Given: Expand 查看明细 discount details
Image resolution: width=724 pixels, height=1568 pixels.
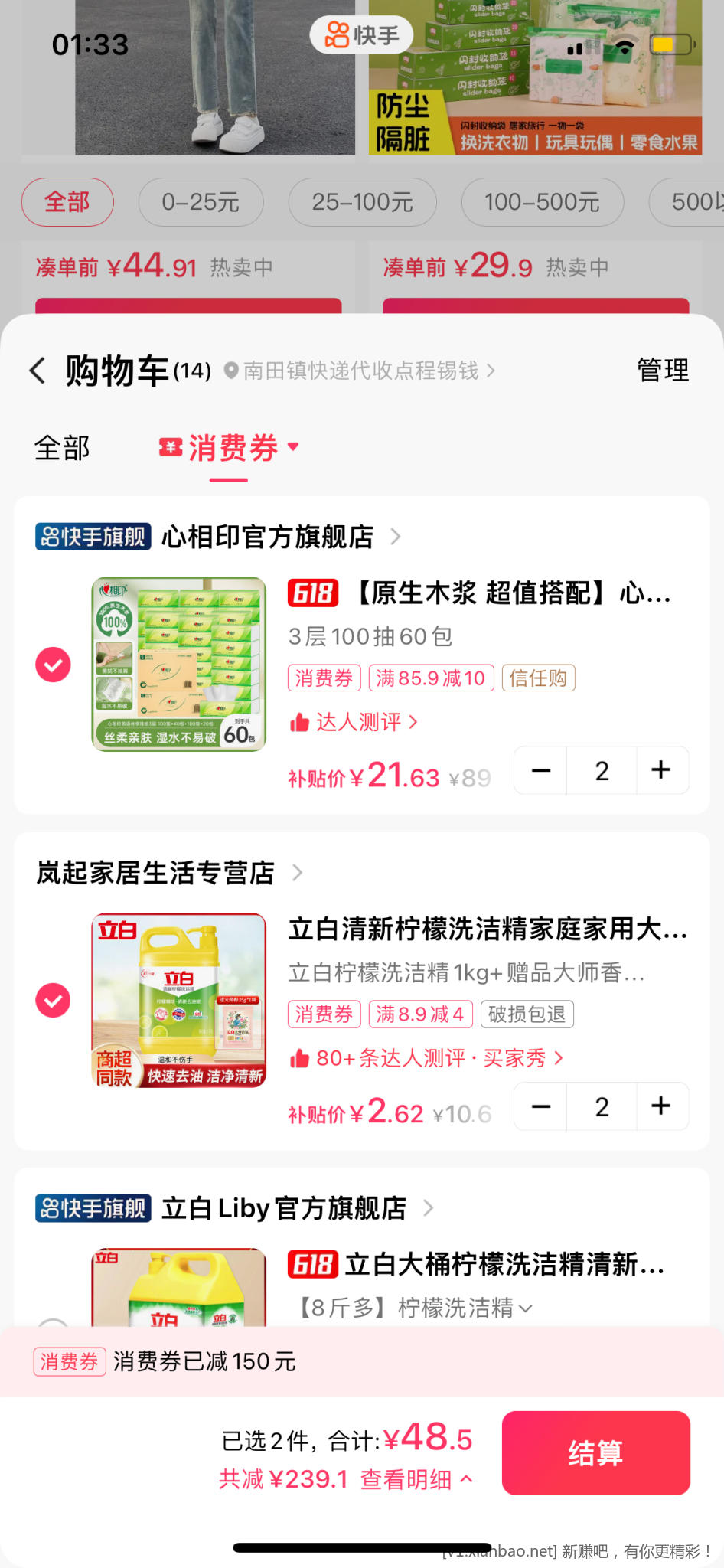Looking at the screenshot, I should pyautogui.click(x=417, y=1479).
